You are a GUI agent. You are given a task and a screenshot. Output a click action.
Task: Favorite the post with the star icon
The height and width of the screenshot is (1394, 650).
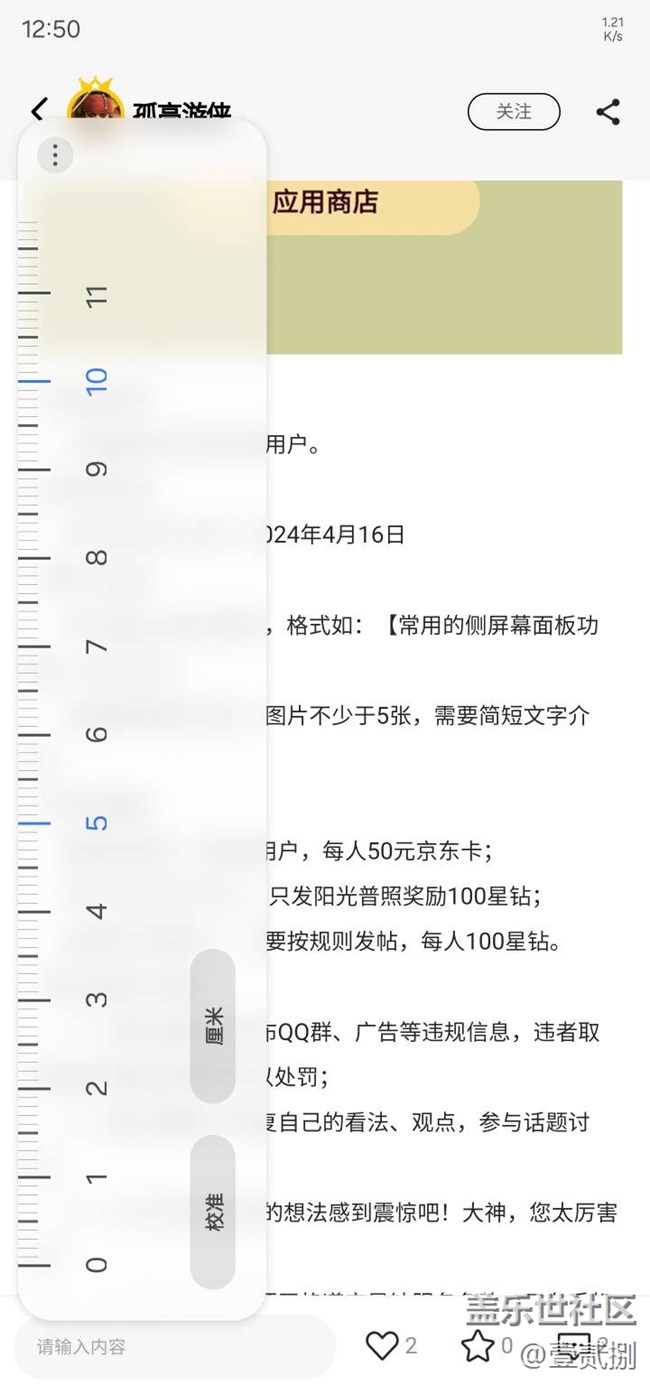click(478, 1346)
